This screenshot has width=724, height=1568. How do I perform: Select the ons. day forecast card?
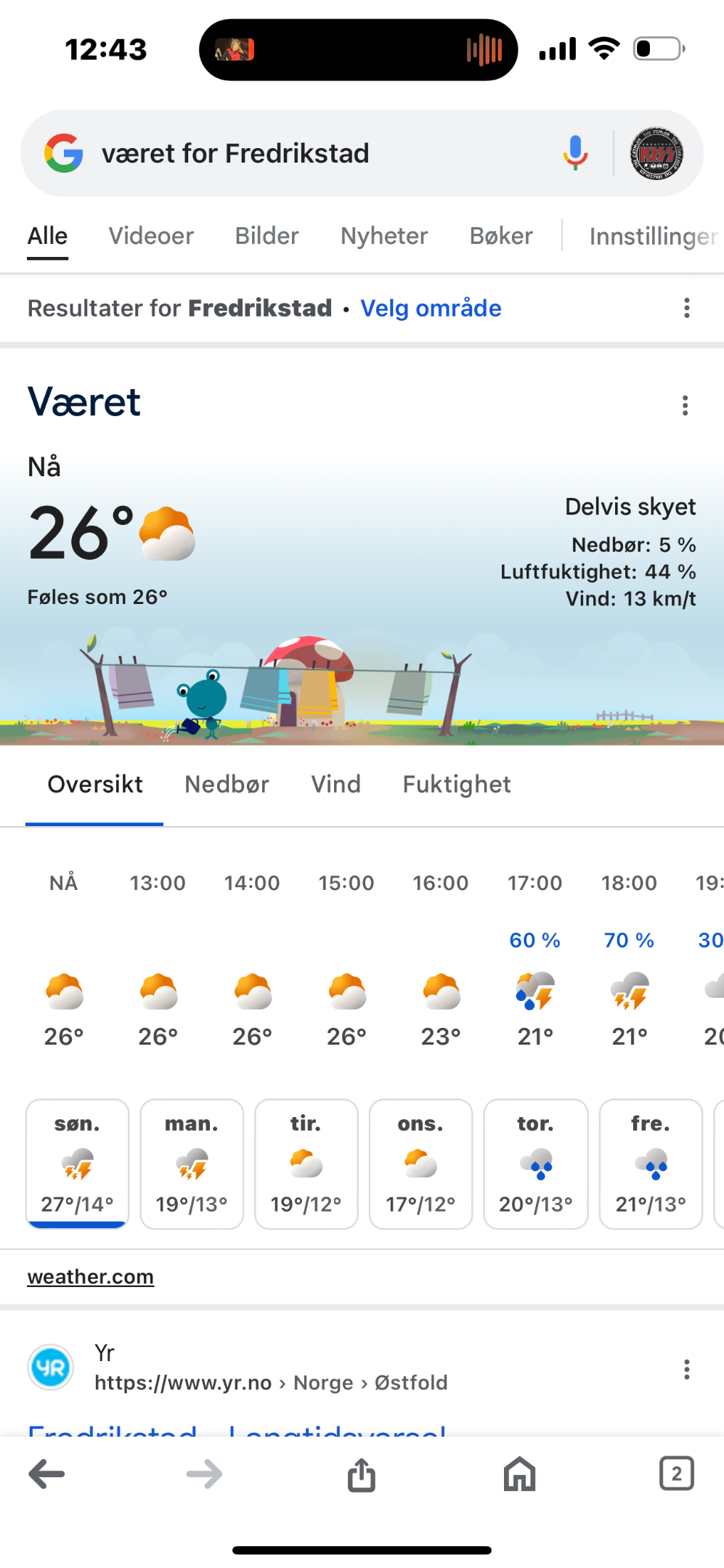[420, 1164]
